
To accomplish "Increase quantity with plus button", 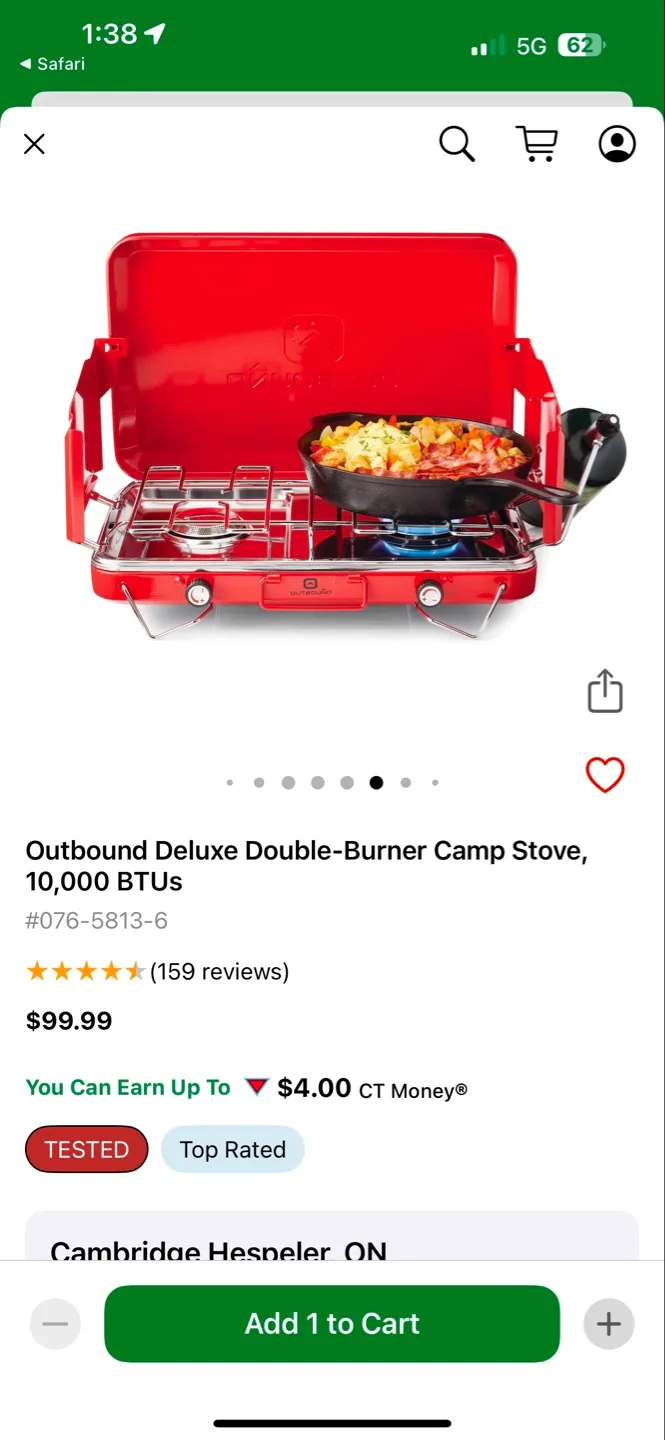I will (608, 1324).
